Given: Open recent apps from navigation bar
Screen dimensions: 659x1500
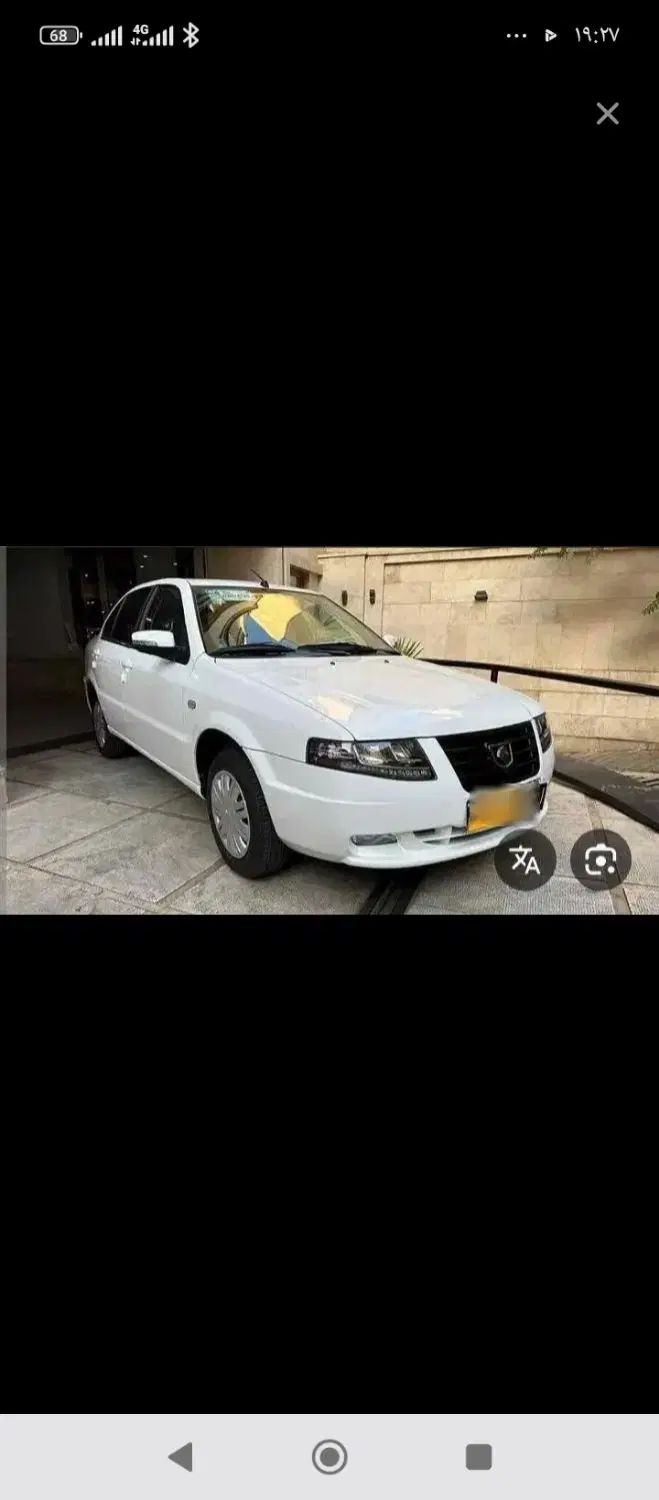Looking at the screenshot, I should point(479,1456).
